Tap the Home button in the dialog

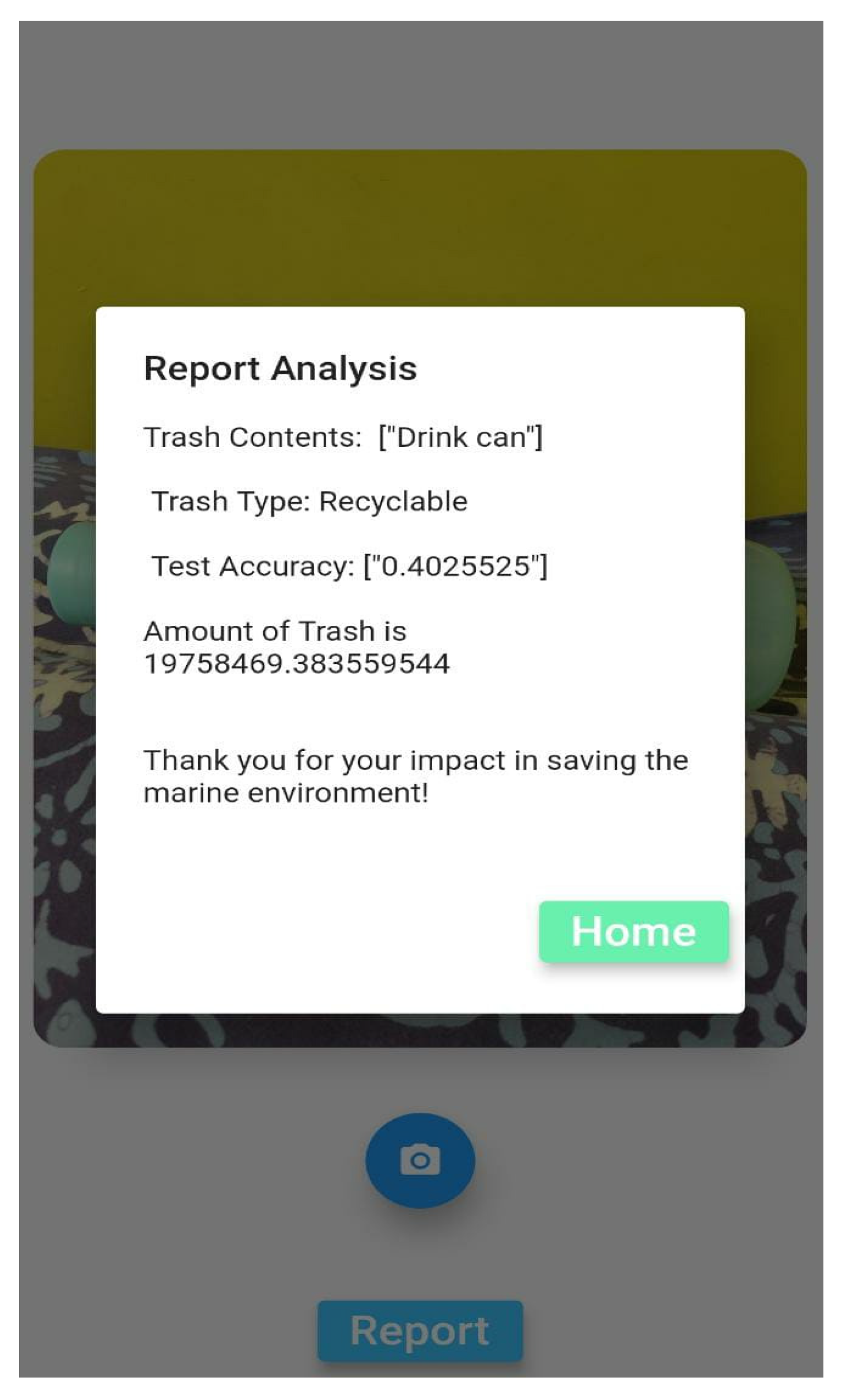coord(633,931)
